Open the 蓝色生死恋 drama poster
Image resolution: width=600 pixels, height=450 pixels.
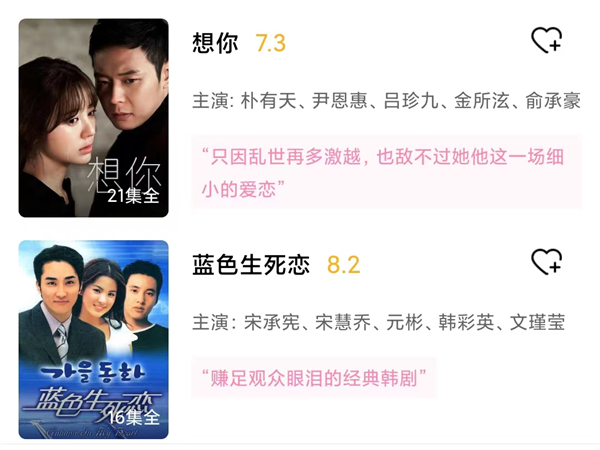[93, 339]
